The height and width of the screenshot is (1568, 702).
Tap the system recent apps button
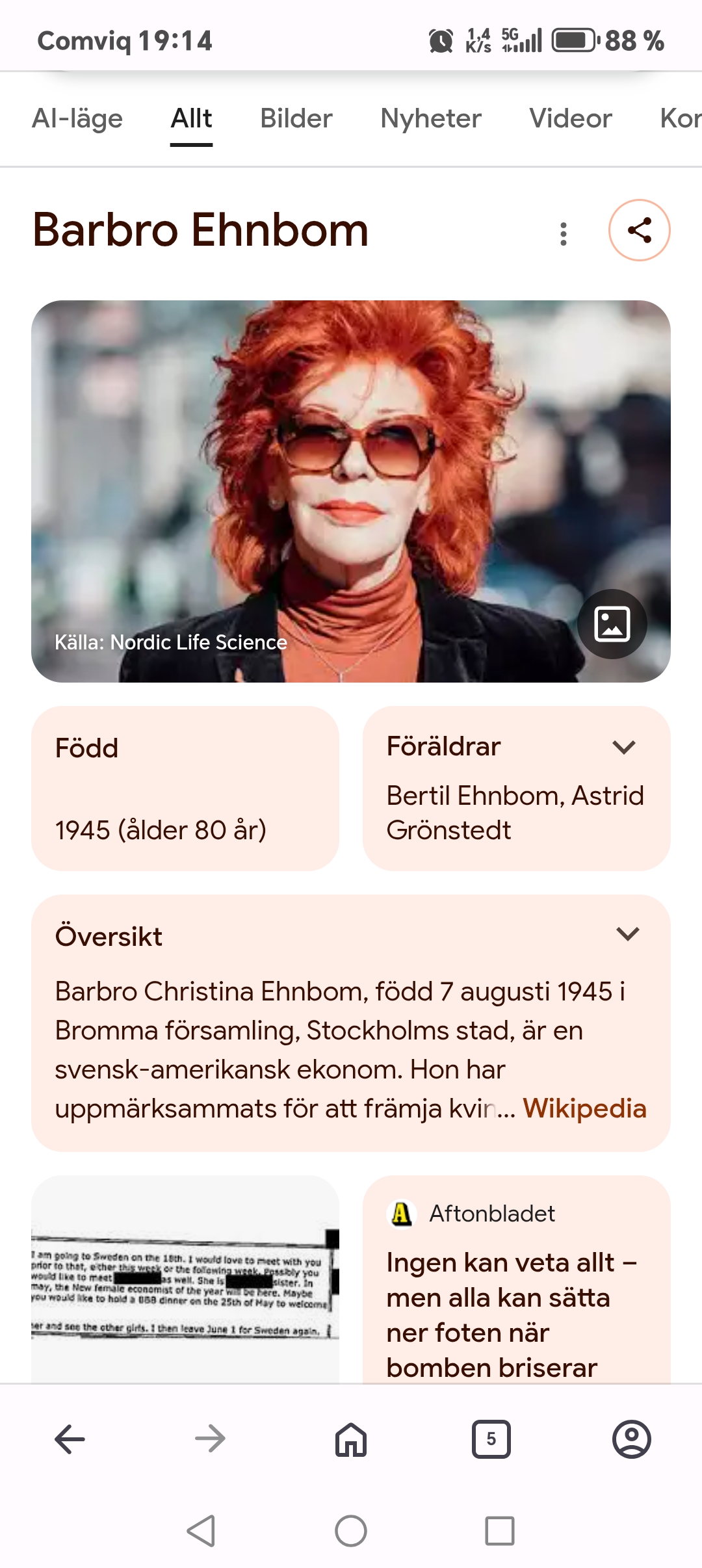pos(500,1531)
